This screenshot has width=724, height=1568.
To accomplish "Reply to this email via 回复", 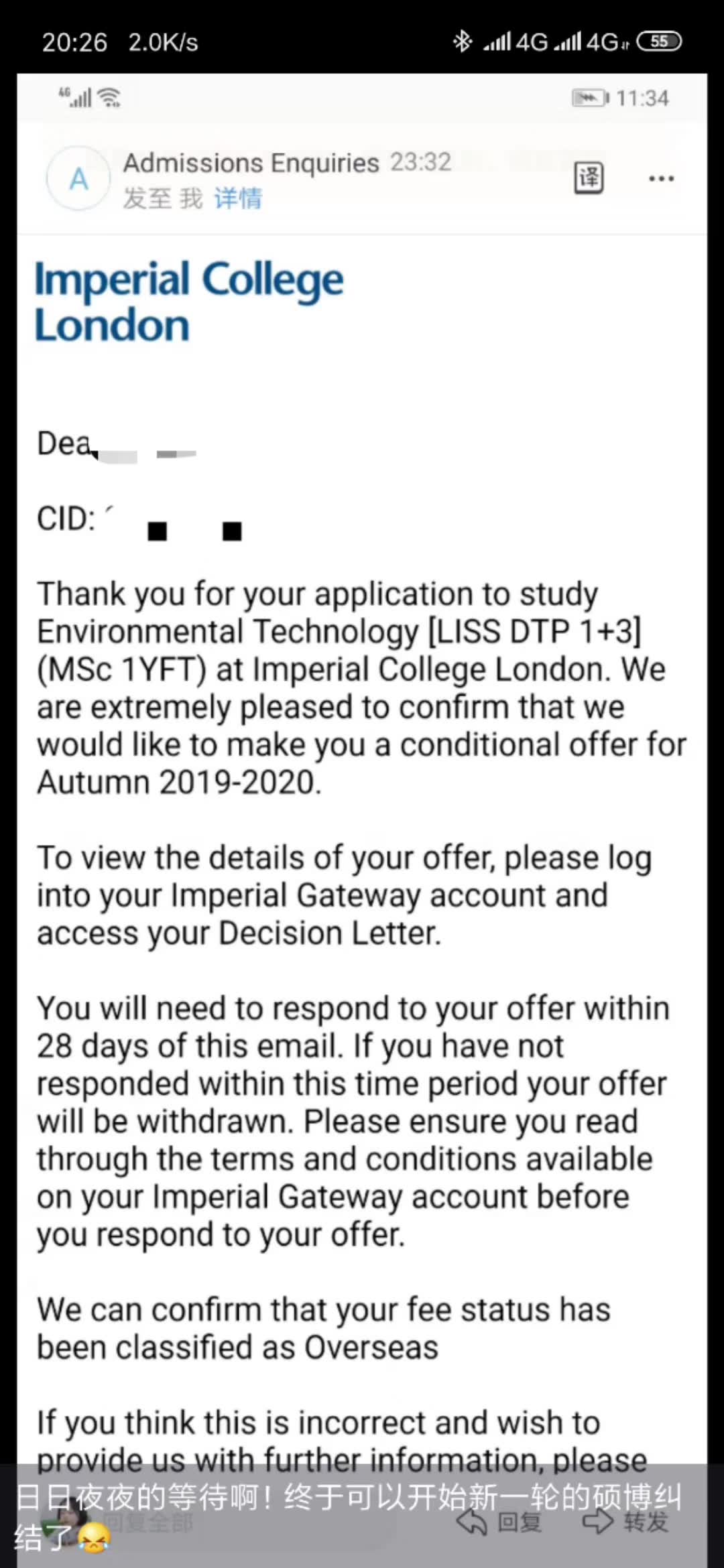I will (x=500, y=1522).
